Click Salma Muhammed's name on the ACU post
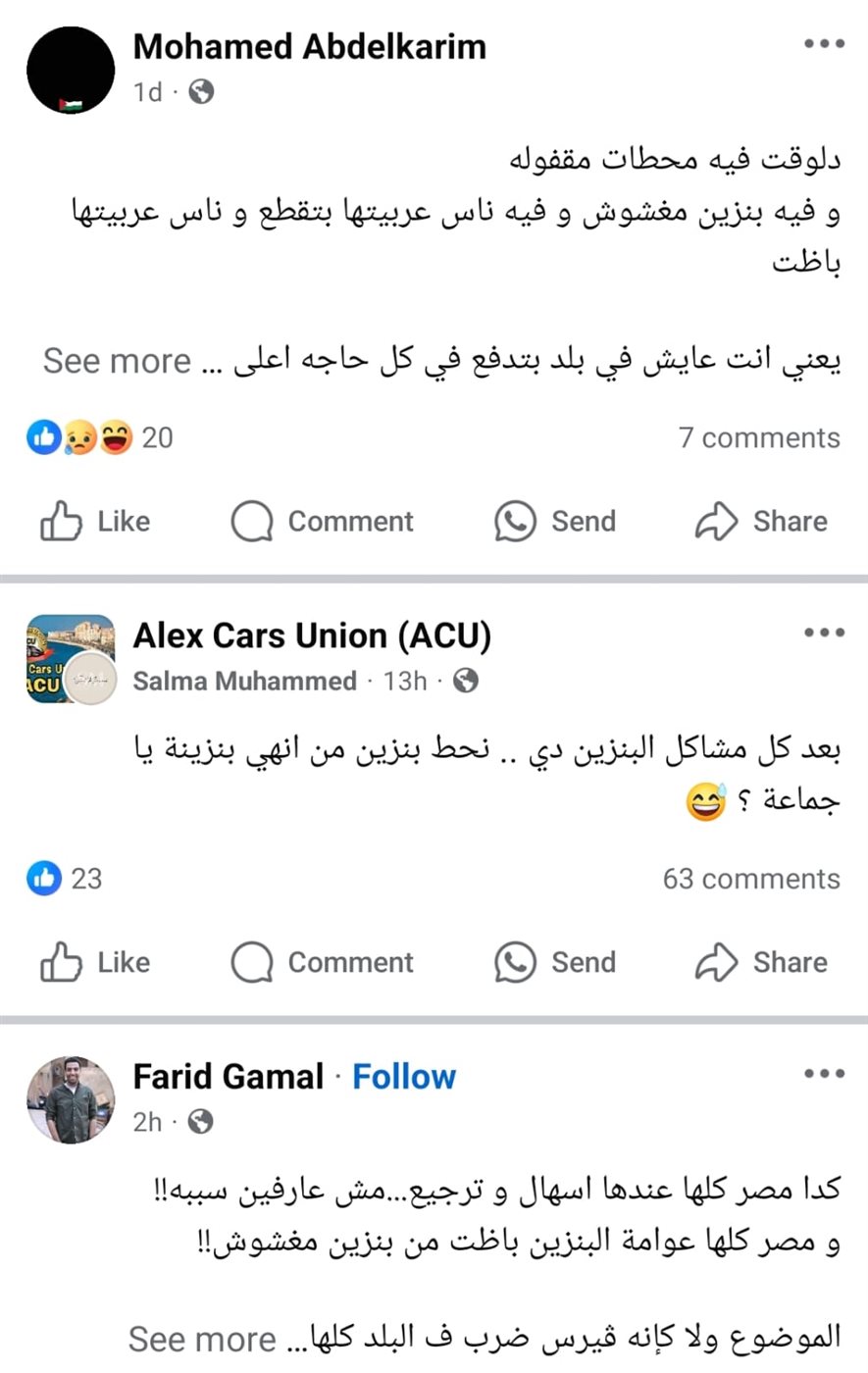This screenshot has height=1373, width=868. (243, 680)
